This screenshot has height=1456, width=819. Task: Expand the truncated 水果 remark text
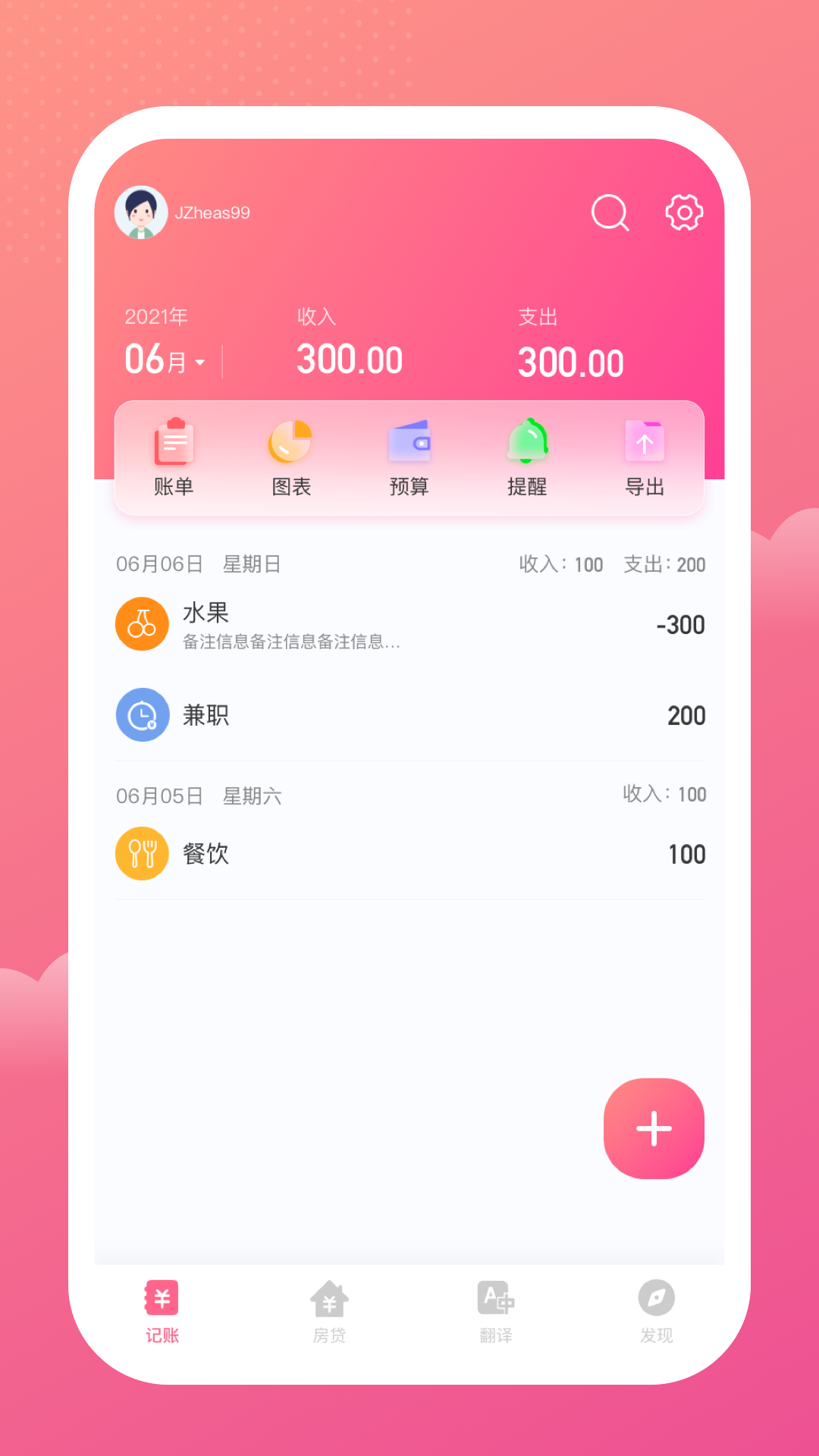pyautogui.click(x=290, y=642)
